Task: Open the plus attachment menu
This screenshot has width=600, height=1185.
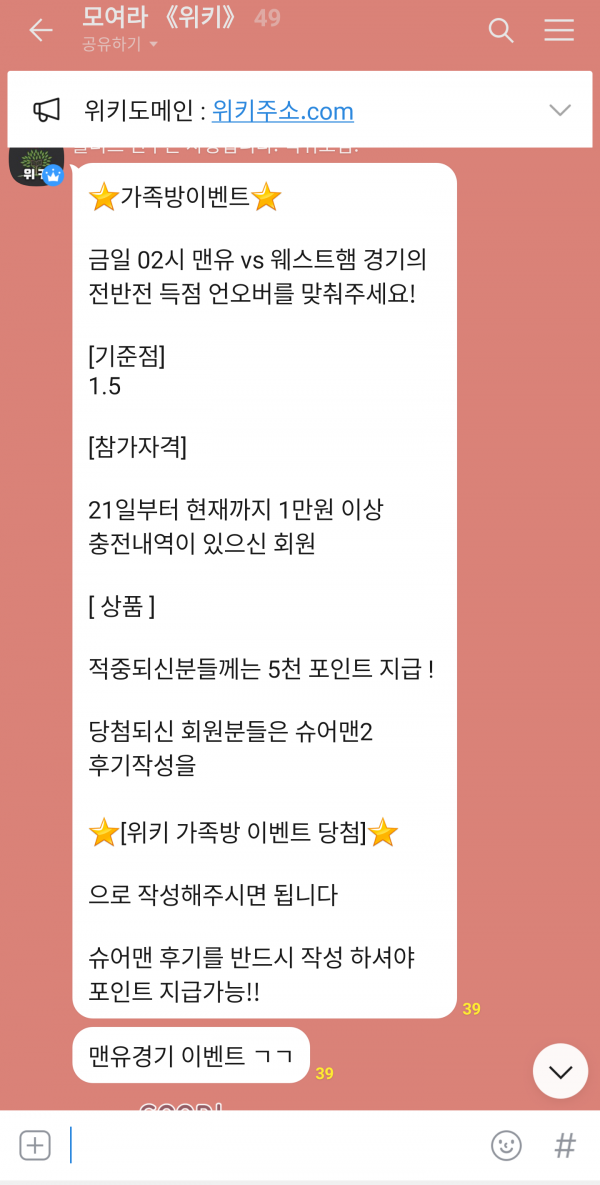Action: tap(35, 1145)
